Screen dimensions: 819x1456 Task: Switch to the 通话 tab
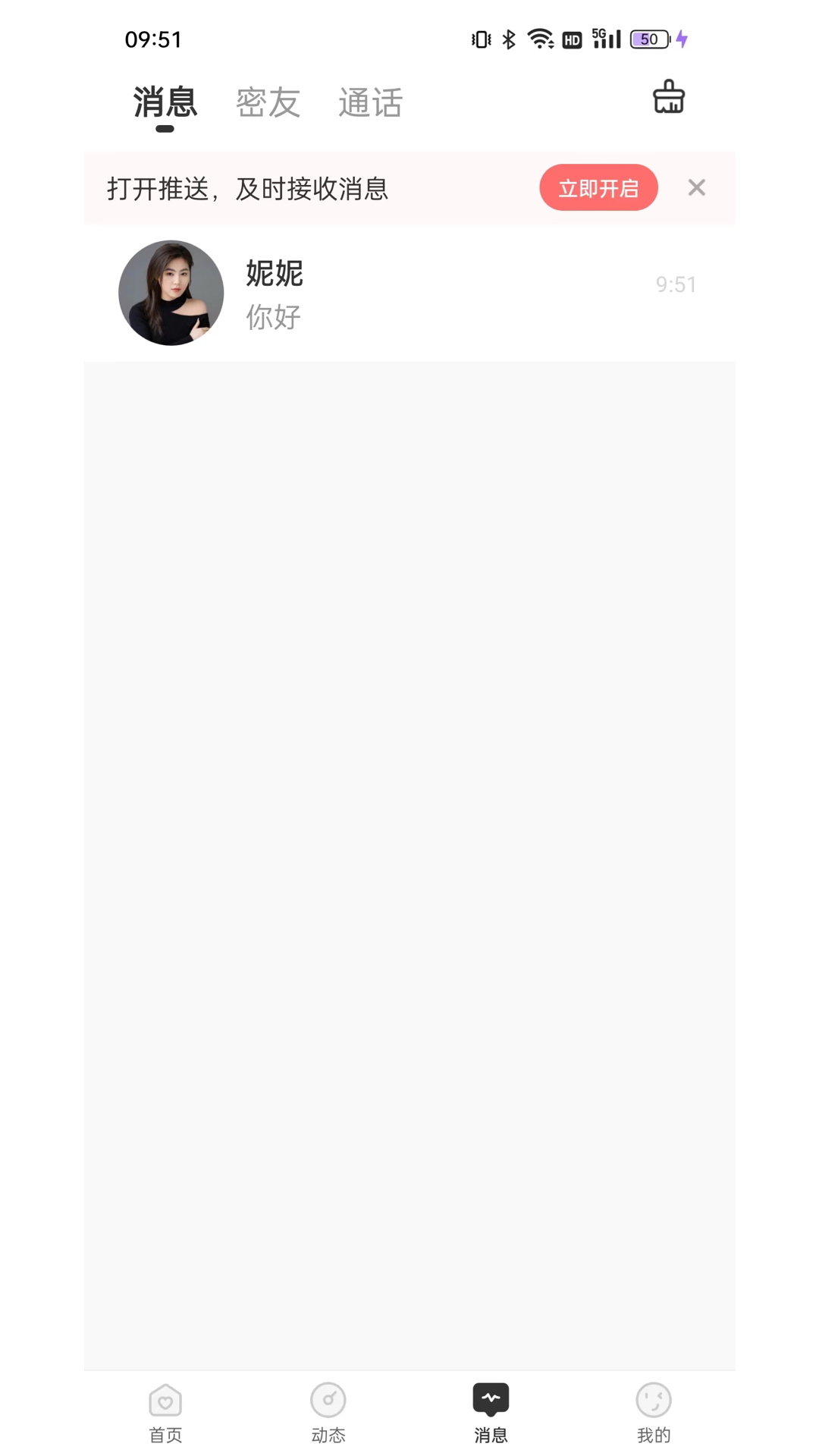click(x=370, y=102)
